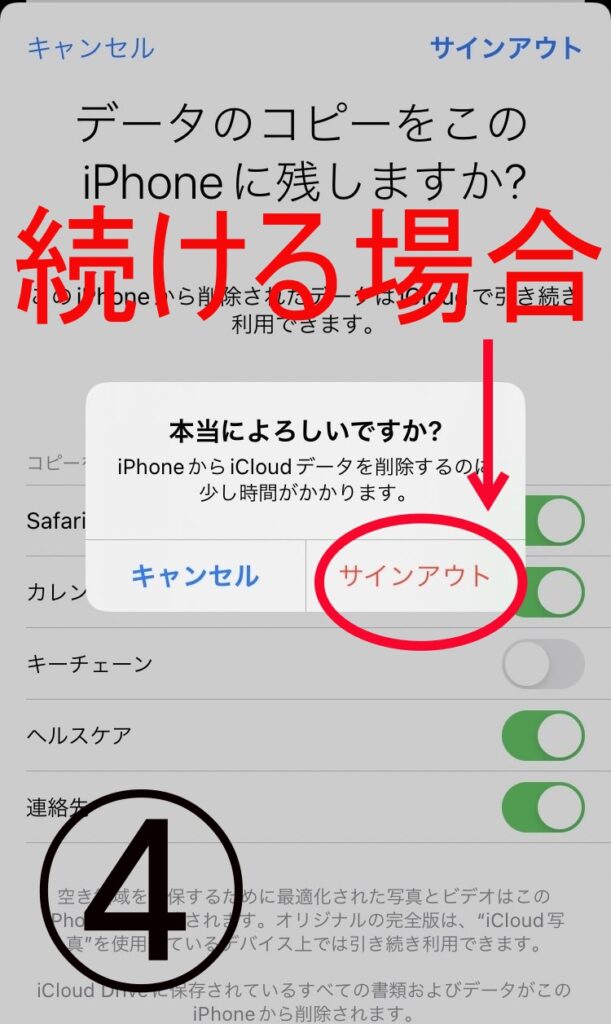Tap キャンセル at the top left
Viewport: 611px width, 1024px height.
91,47
